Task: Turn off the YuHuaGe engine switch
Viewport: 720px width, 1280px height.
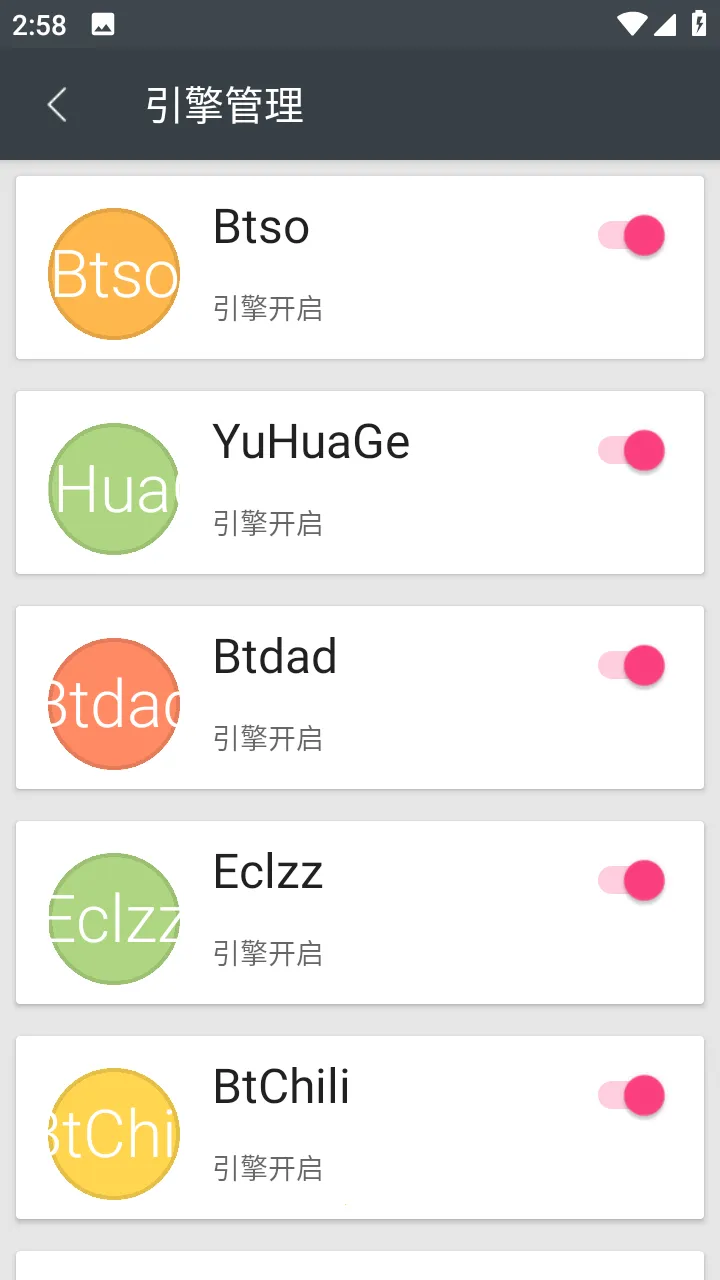Action: tap(631, 450)
